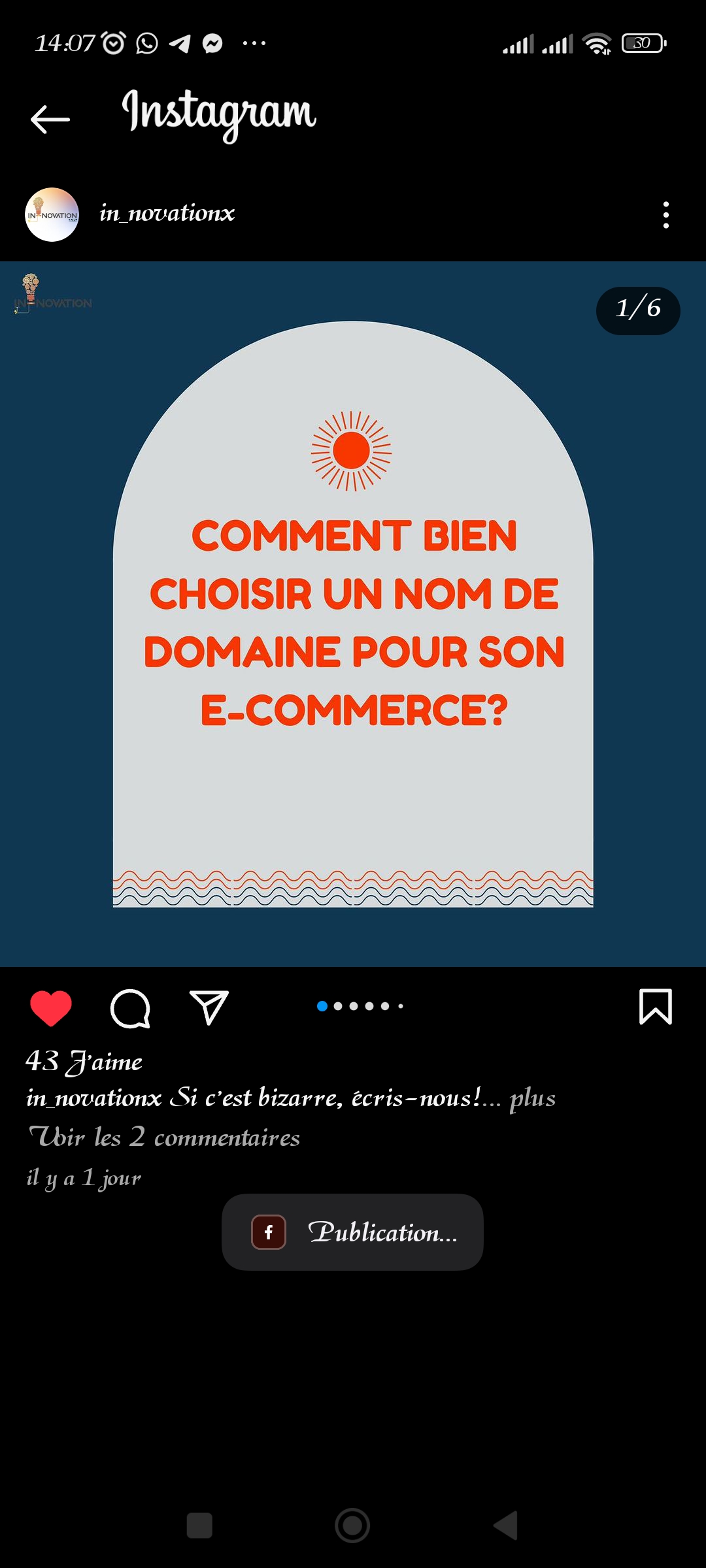Screen dimensions: 706x1568
Task: Tap the system home button
Action: [x=352, y=1526]
